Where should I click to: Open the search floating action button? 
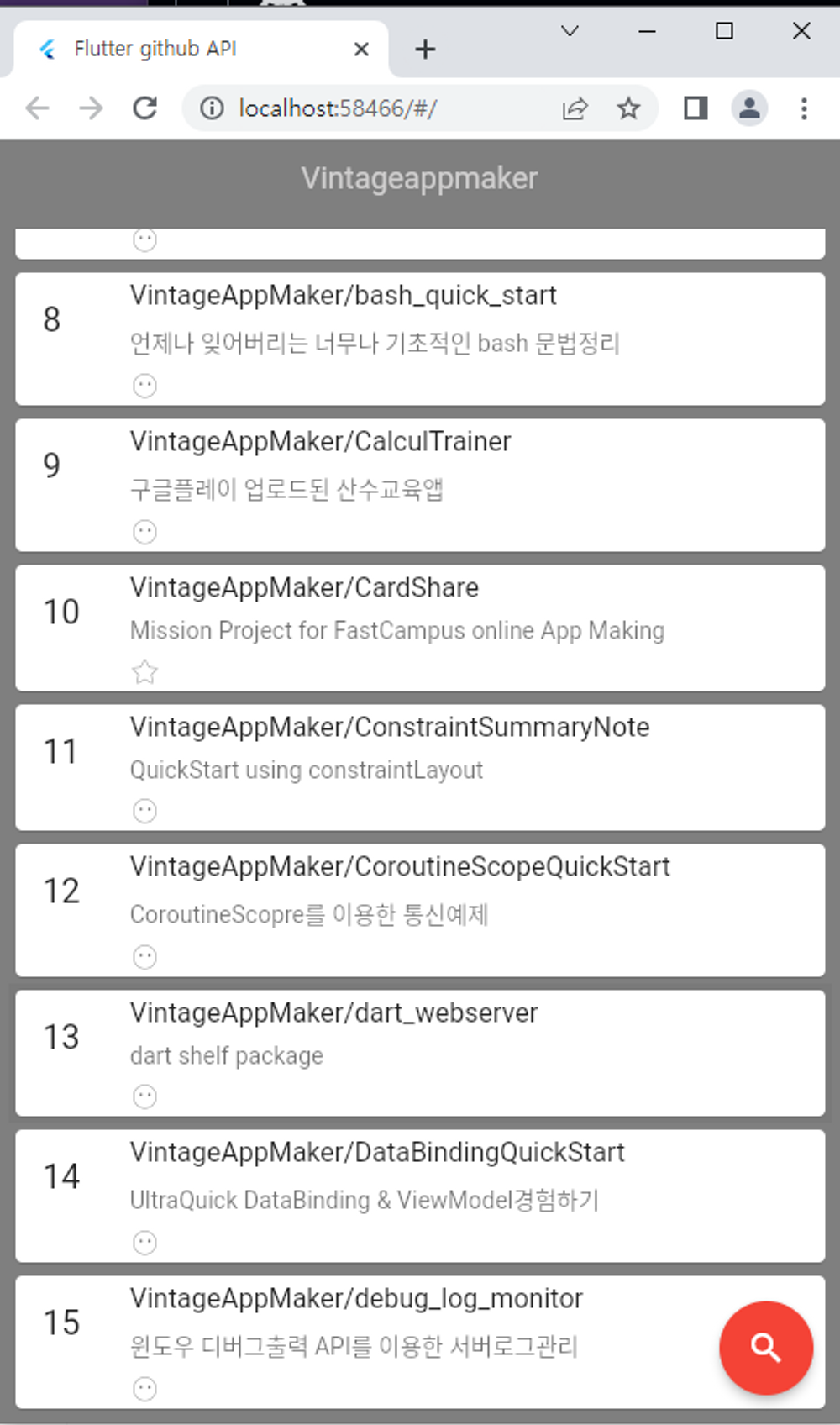click(765, 1348)
